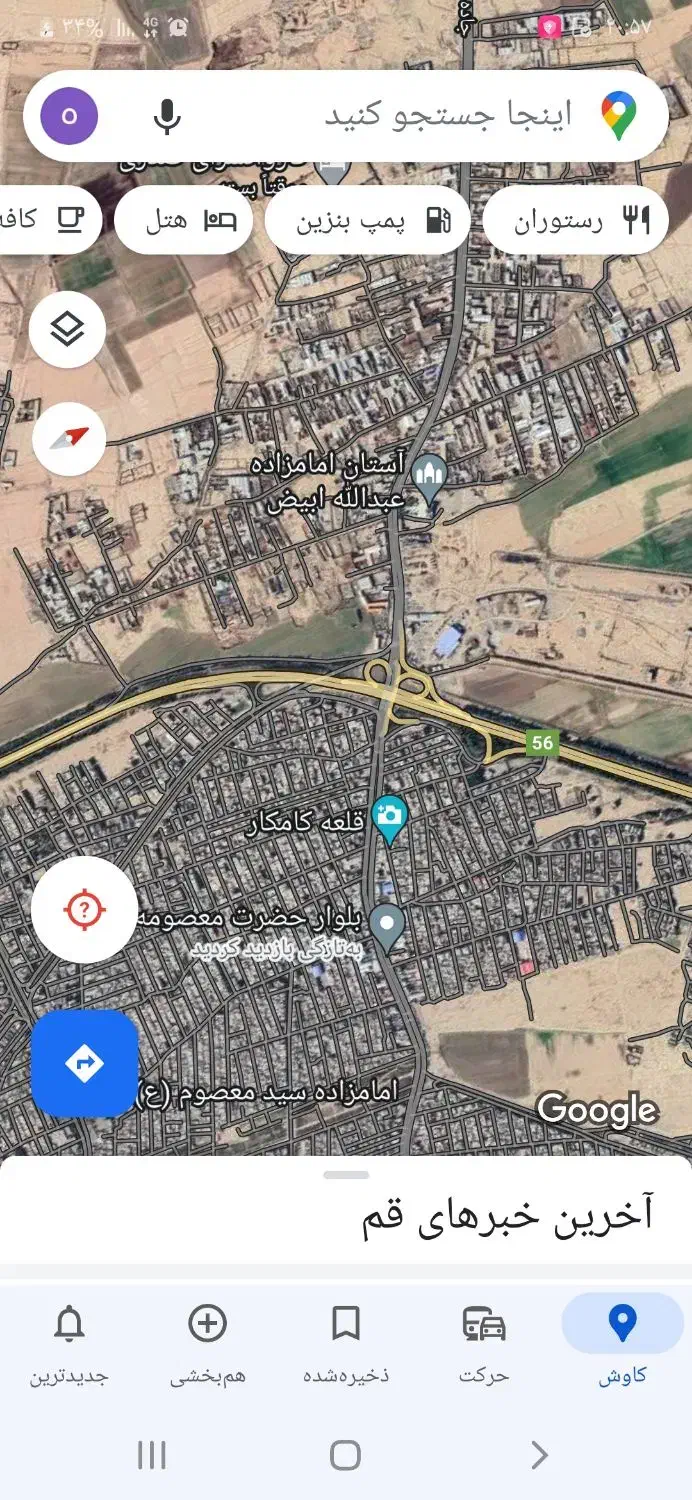
Task: Open the map layers button
Action: click(x=67, y=329)
